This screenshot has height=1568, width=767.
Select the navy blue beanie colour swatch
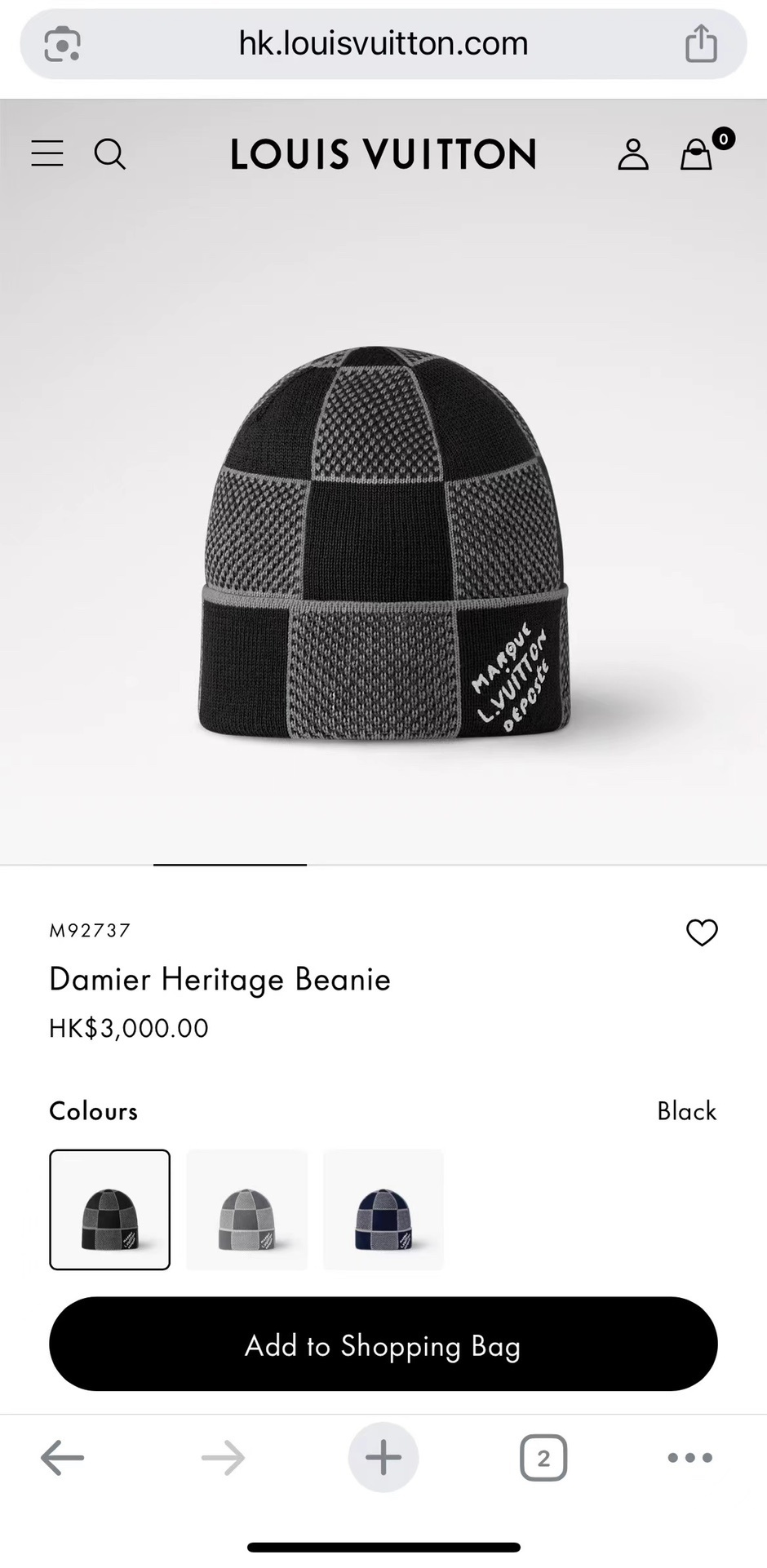[383, 1210]
